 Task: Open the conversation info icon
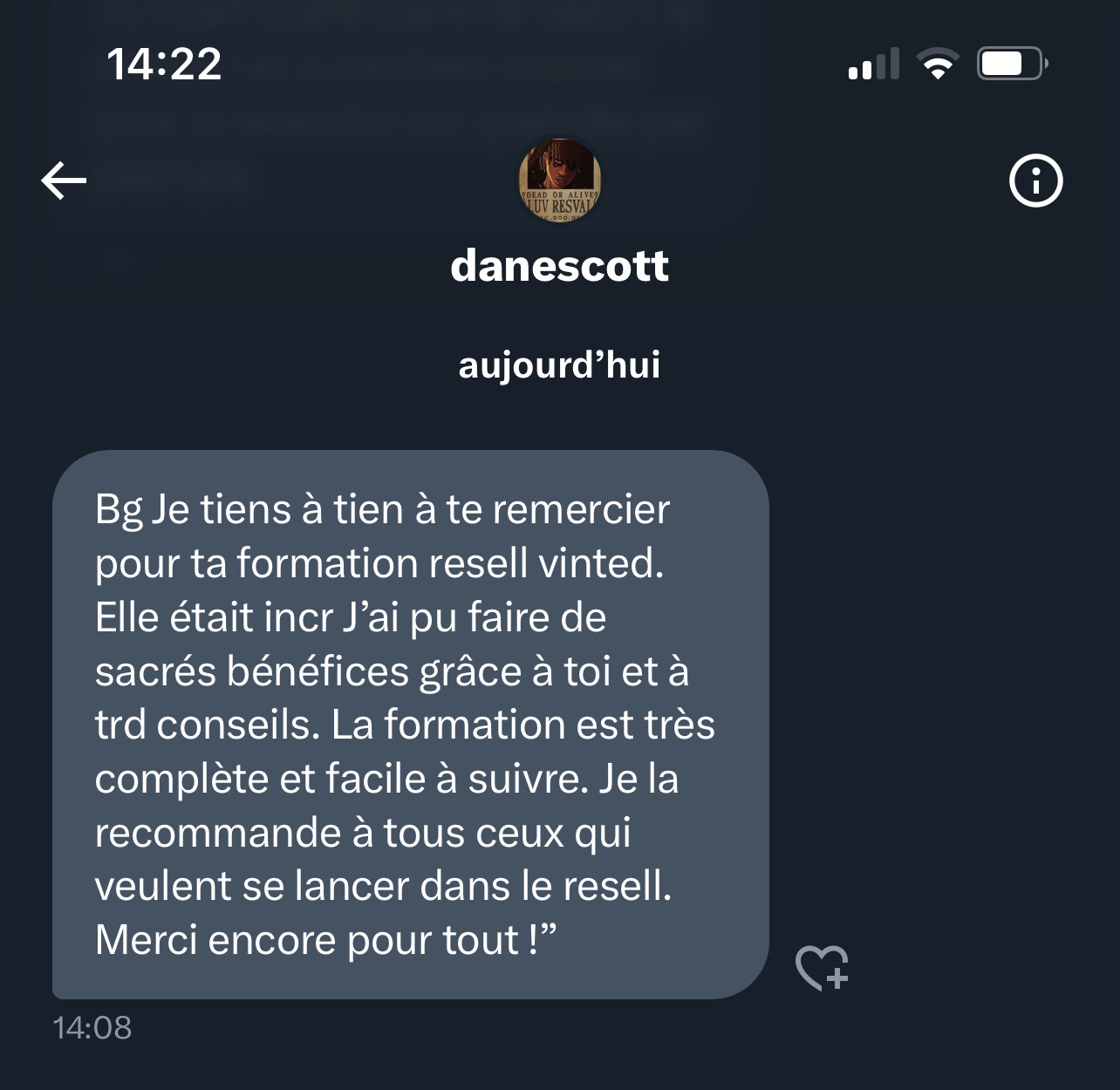click(1035, 181)
